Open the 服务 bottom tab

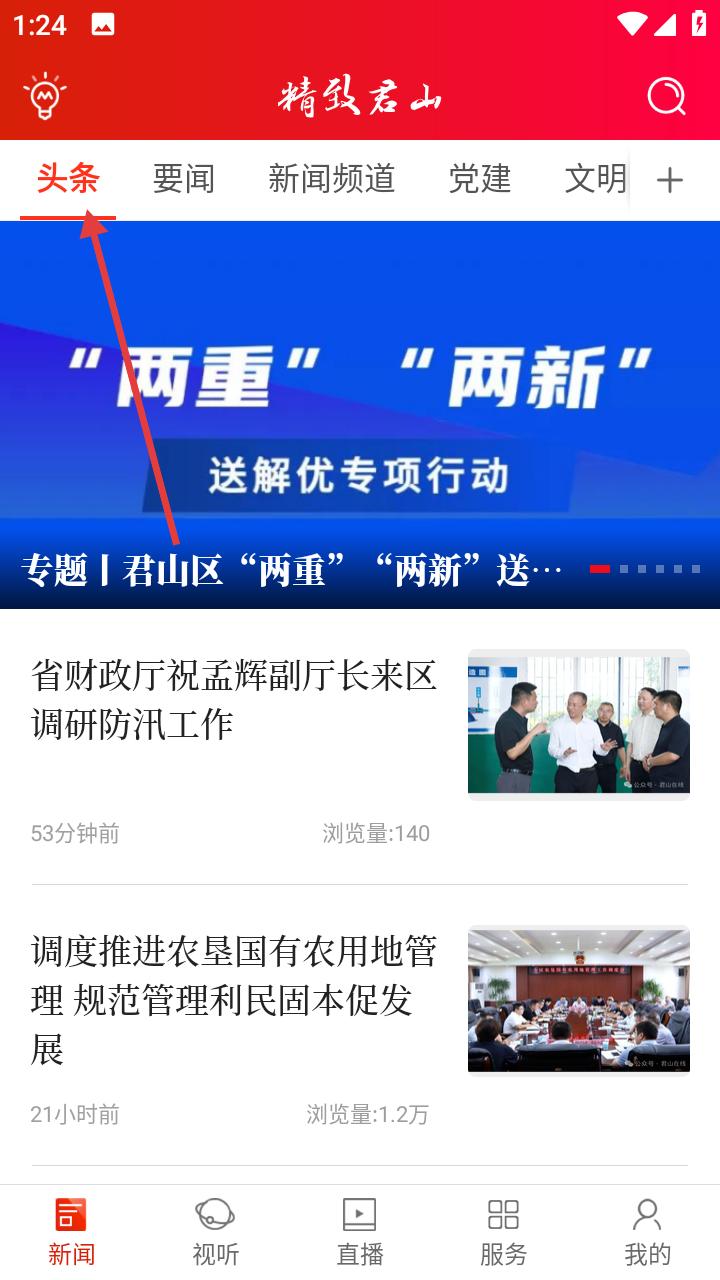pos(504,1232)
